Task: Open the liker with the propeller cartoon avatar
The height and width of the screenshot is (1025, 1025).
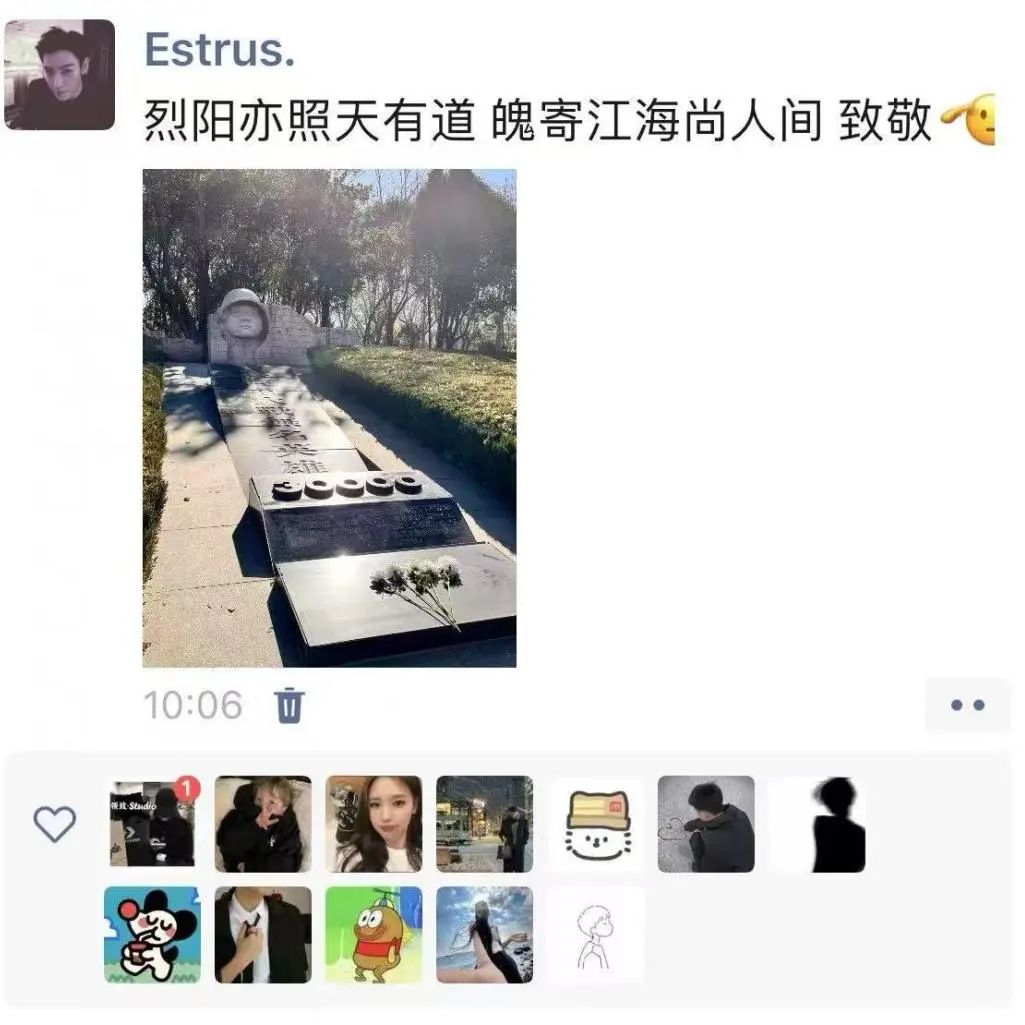Action: pyautogui.click(x=373, y=934)
